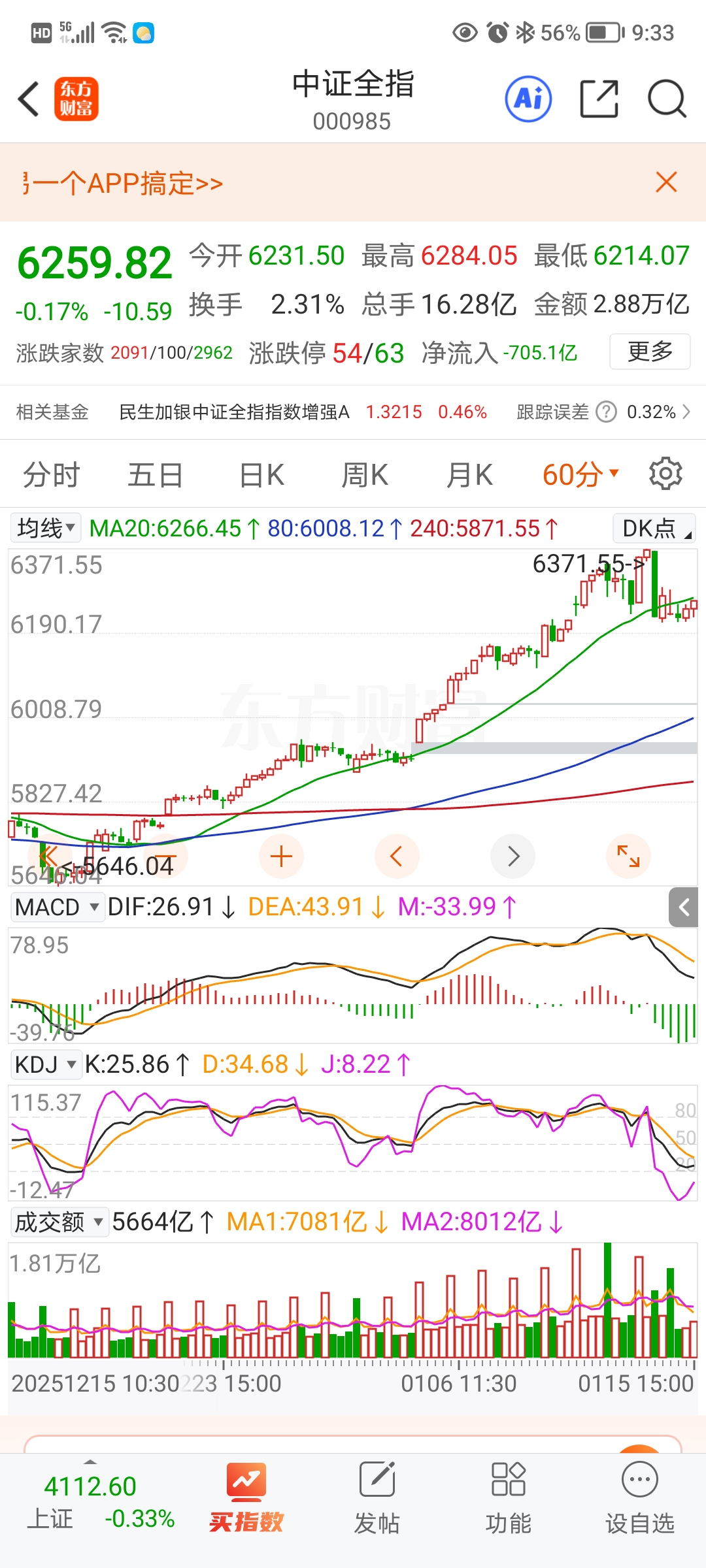
Task: Select the 周K chart tab
Action: [365, 475]
